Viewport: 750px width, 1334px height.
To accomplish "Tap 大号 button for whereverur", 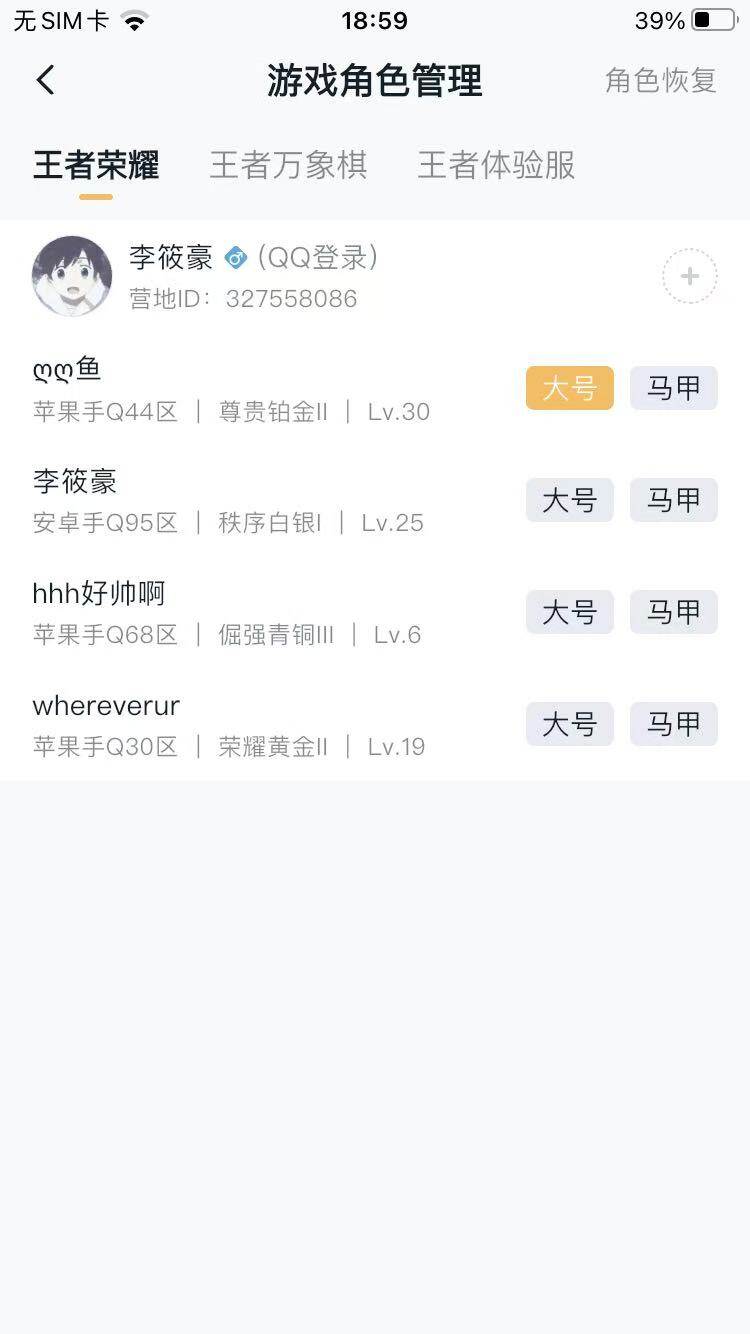I will coord(568,724).
